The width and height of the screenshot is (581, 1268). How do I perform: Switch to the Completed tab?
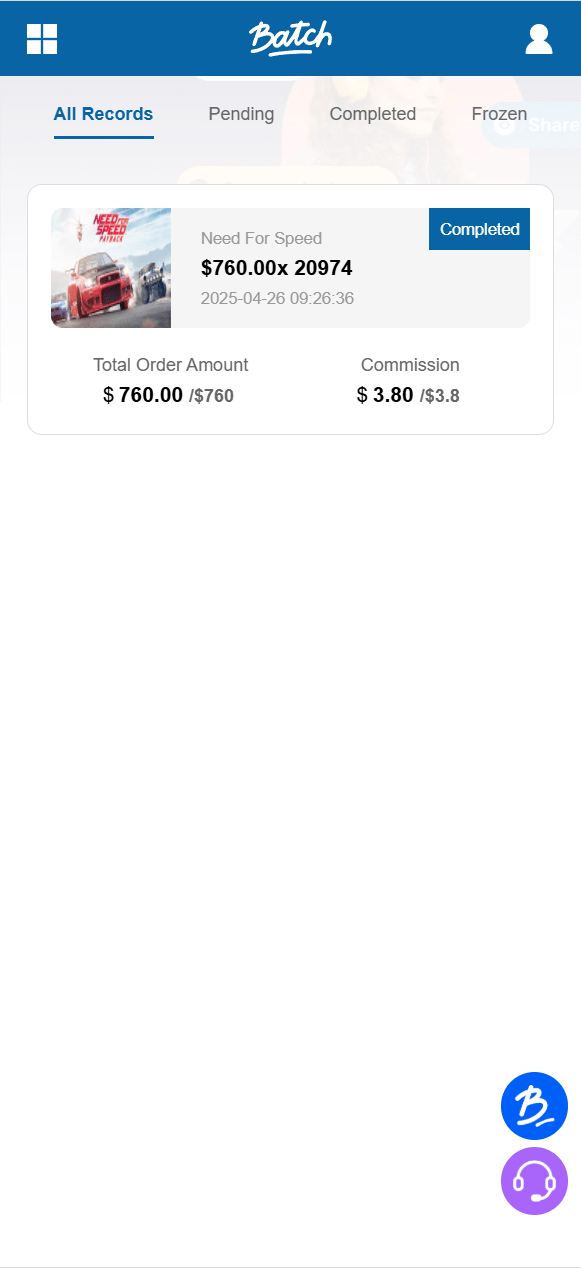click(x=373, y=114)
